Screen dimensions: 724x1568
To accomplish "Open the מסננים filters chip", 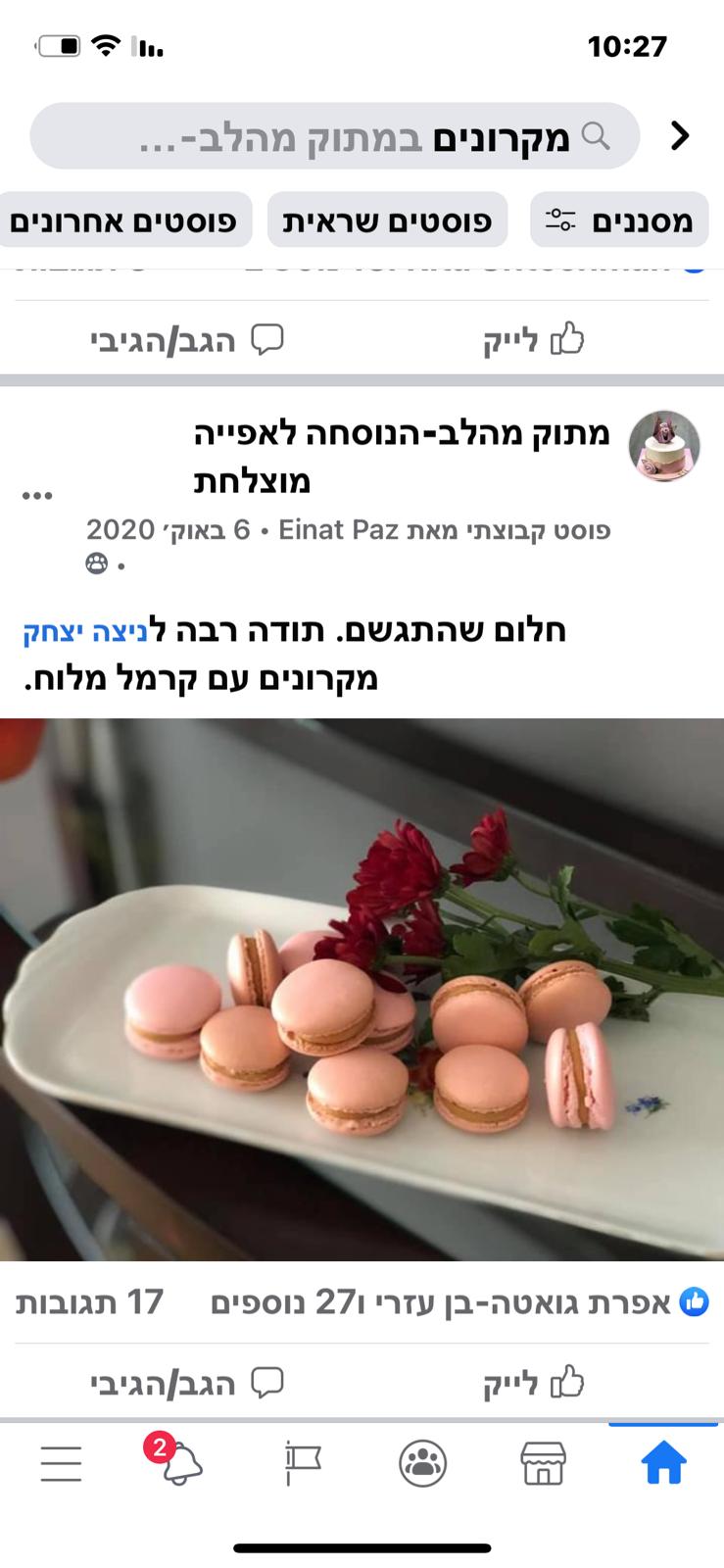I will (619, 220).
